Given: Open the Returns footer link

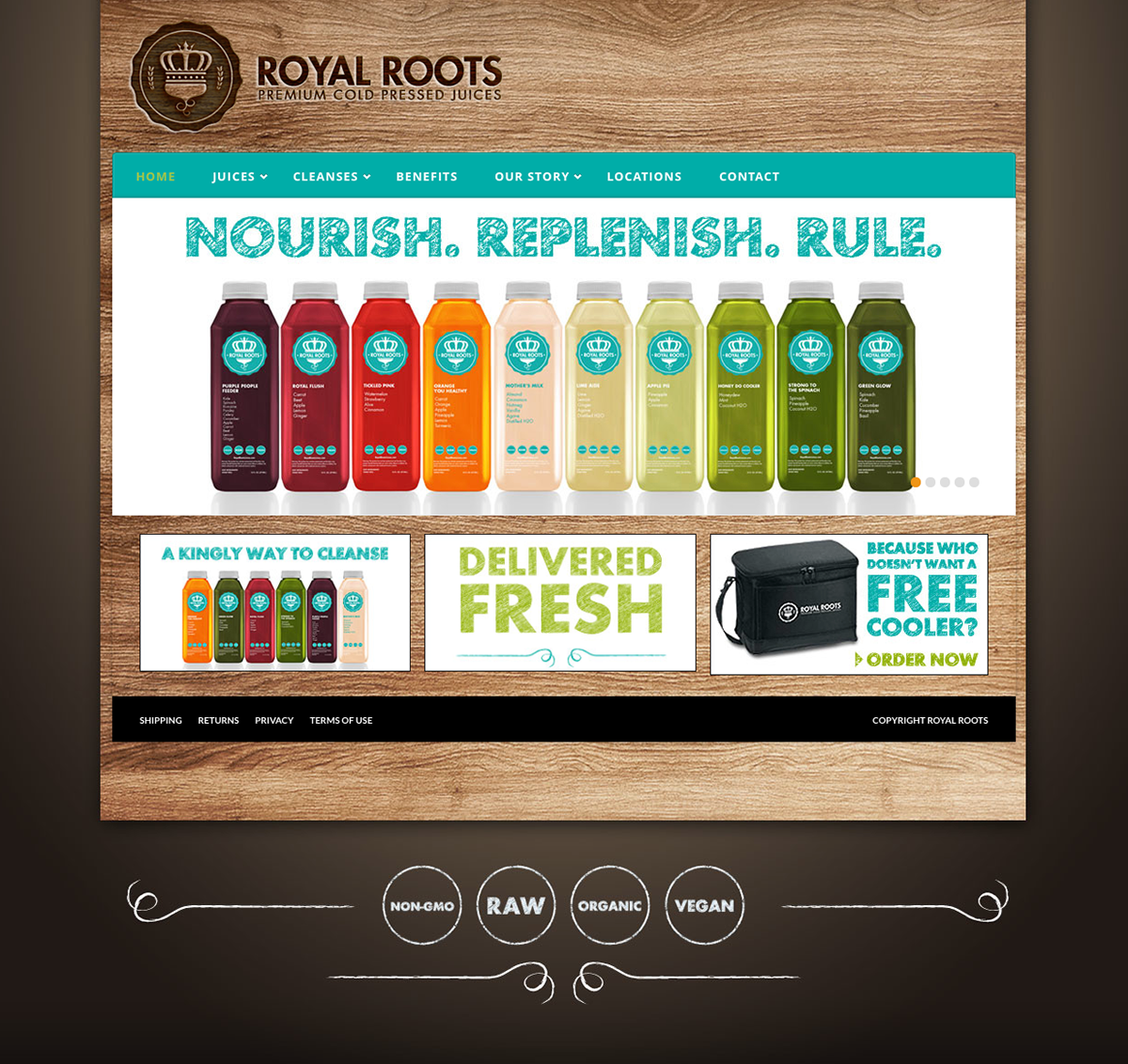Looking at the screenshot, I should point(218,721).
